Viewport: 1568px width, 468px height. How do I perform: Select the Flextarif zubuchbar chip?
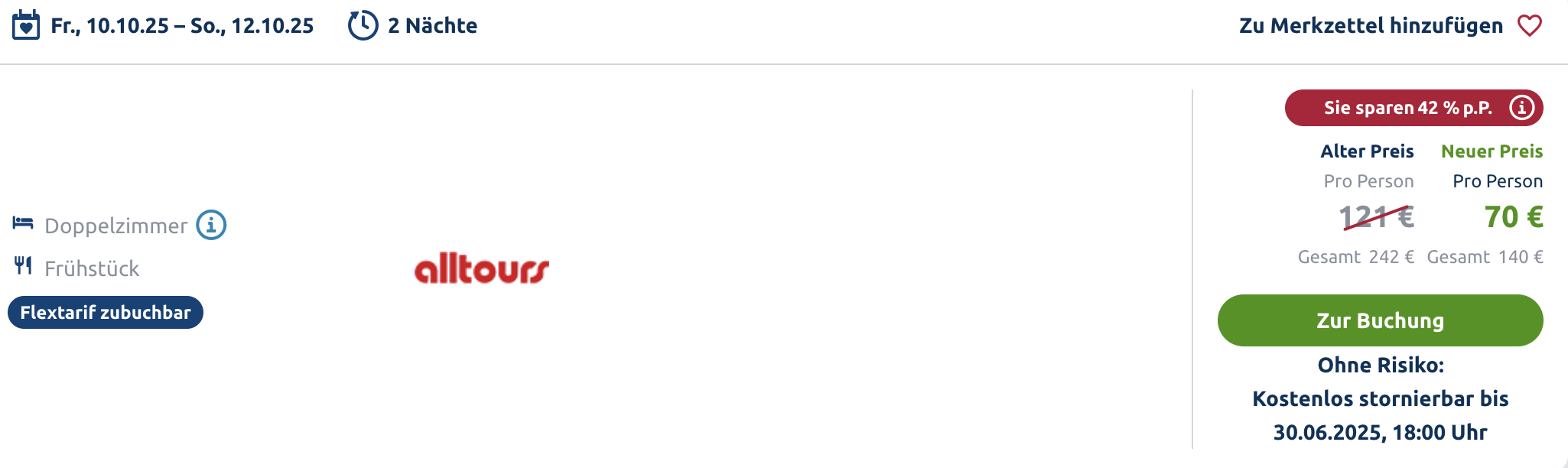pos(106,313)
